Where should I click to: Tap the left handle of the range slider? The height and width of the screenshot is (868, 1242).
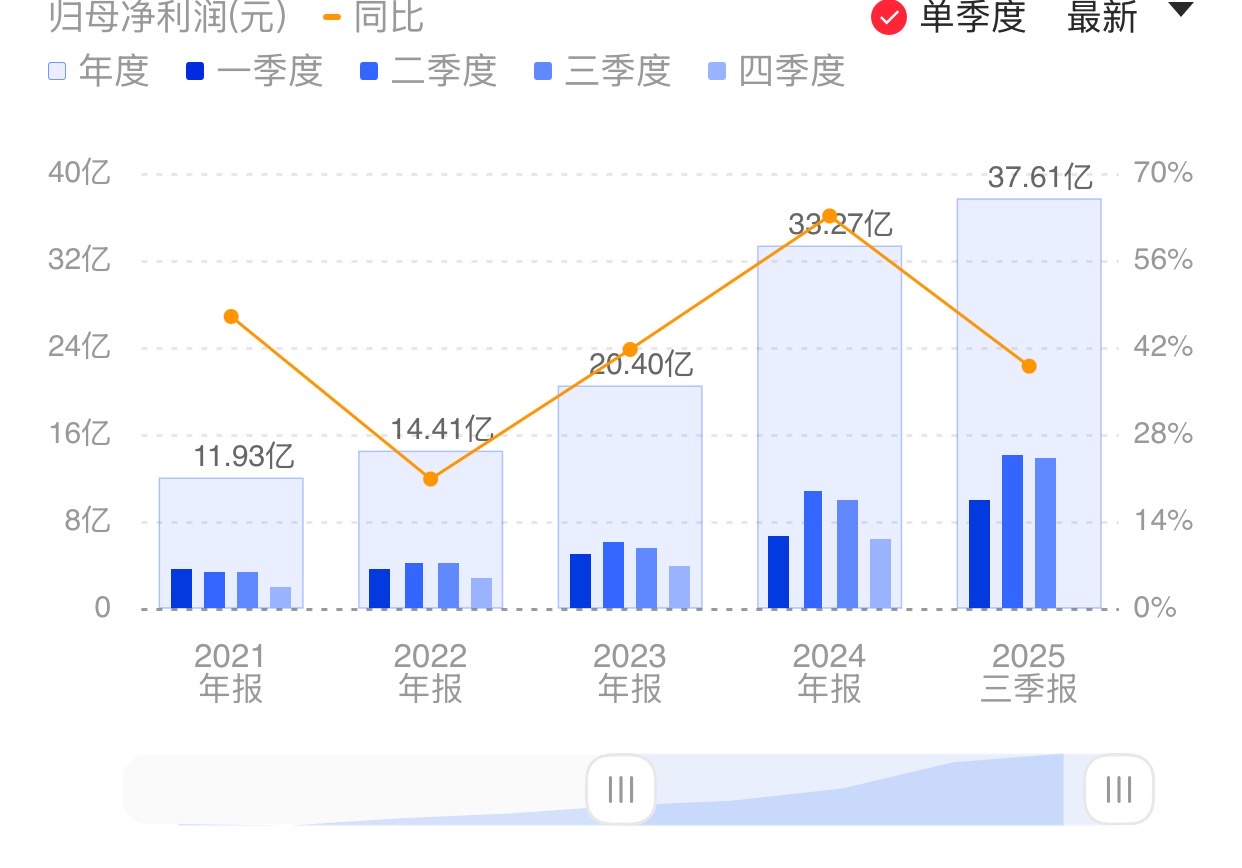tap(621, 789)
